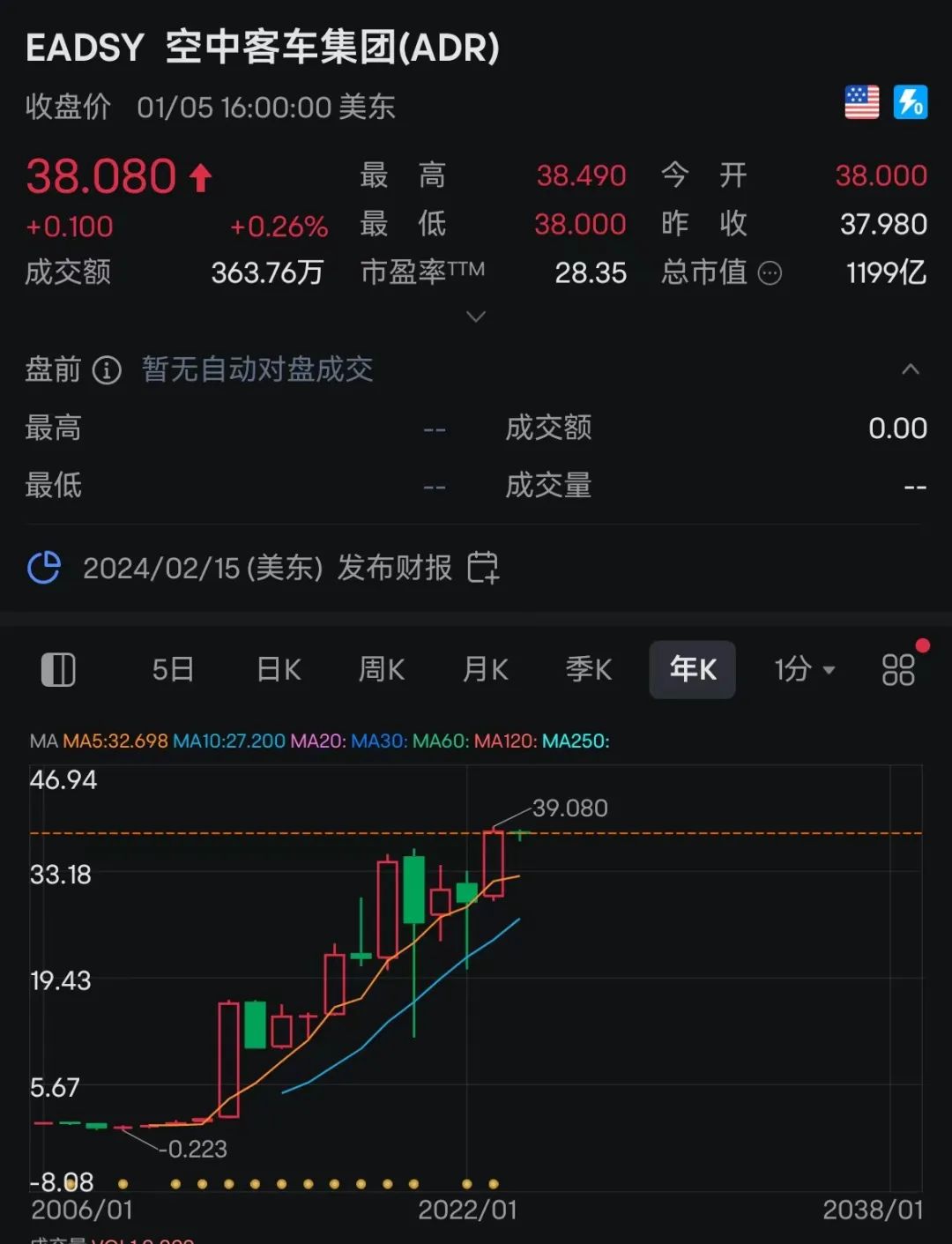Switch chart to 5日 view
952x1244 pixels.
pyautogui.click(x=173, y=670)
